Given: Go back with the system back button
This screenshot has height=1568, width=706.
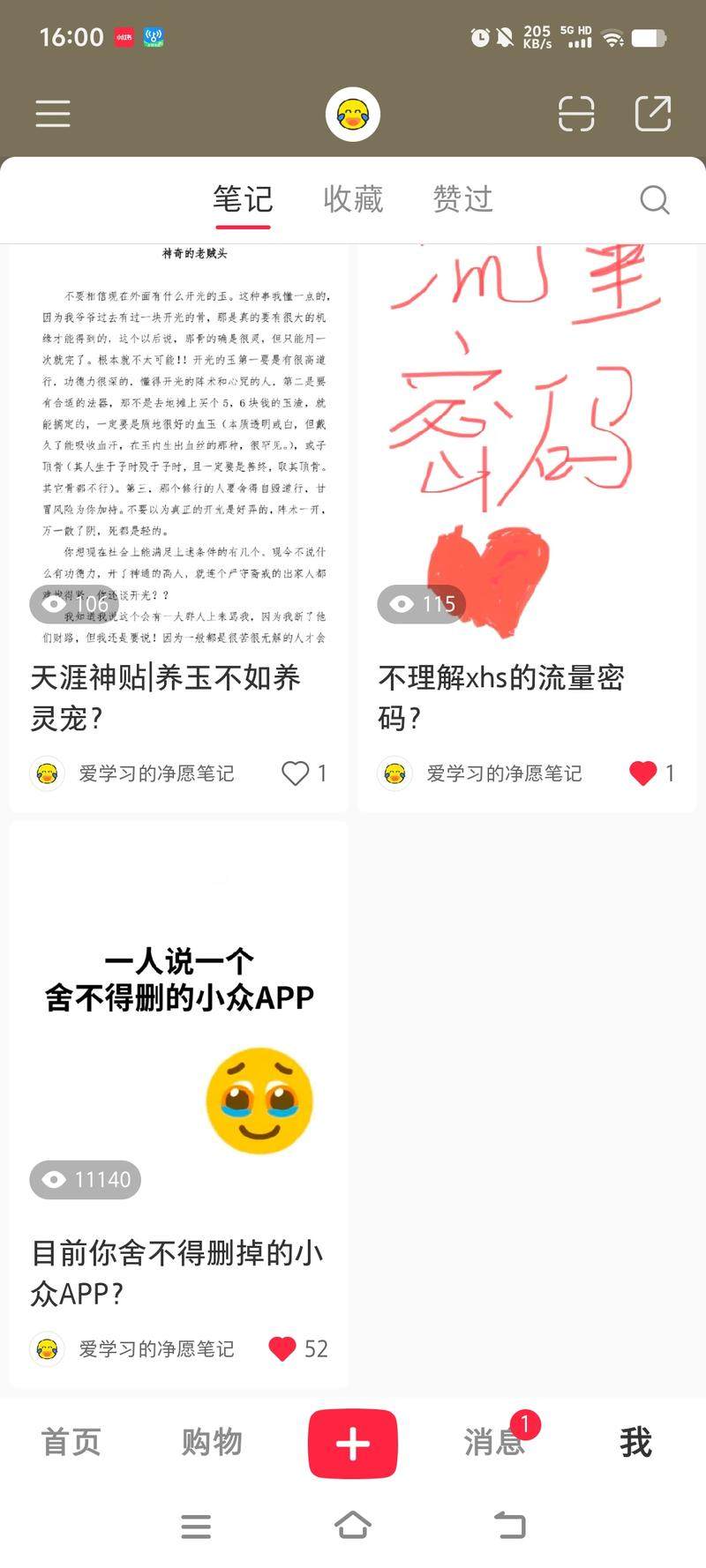Looking at the screenshot, I should [510, 1525].
